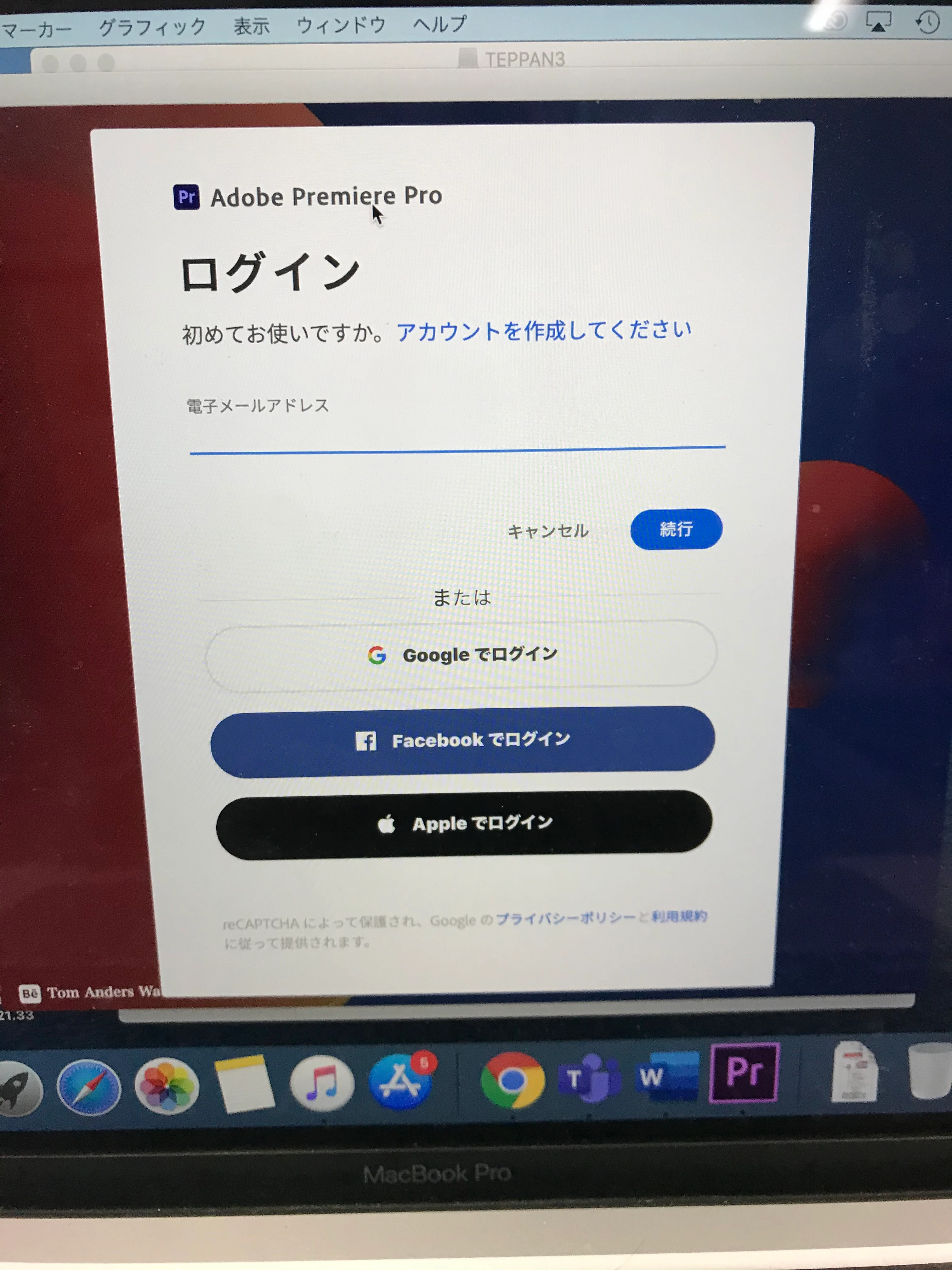The height and width of the screenshot is (1270, 952).
Task: Sign in with Apple でログイン
Action: pyautogui.click(x=464, y=824)
